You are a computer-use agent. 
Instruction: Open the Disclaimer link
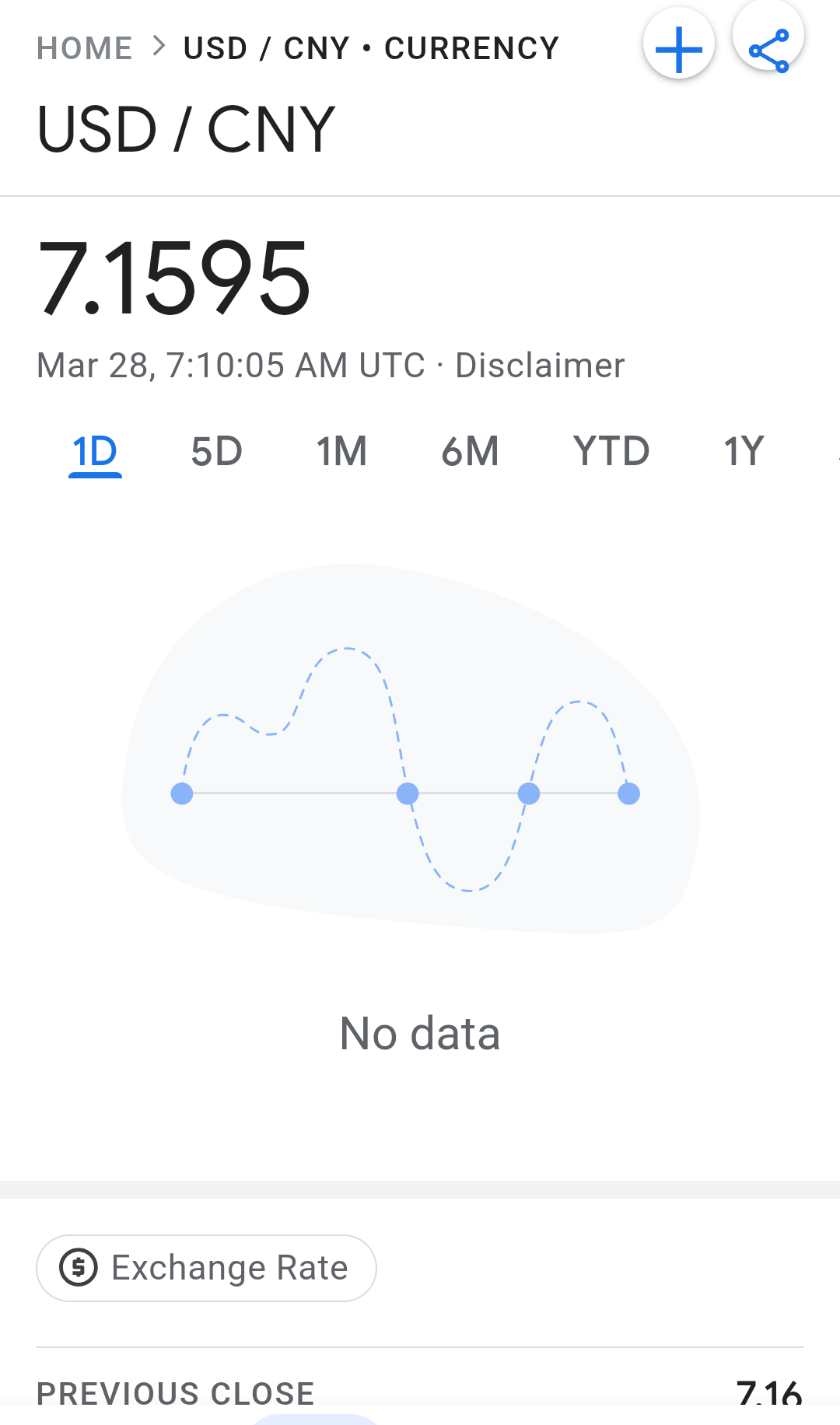(540, 366)
